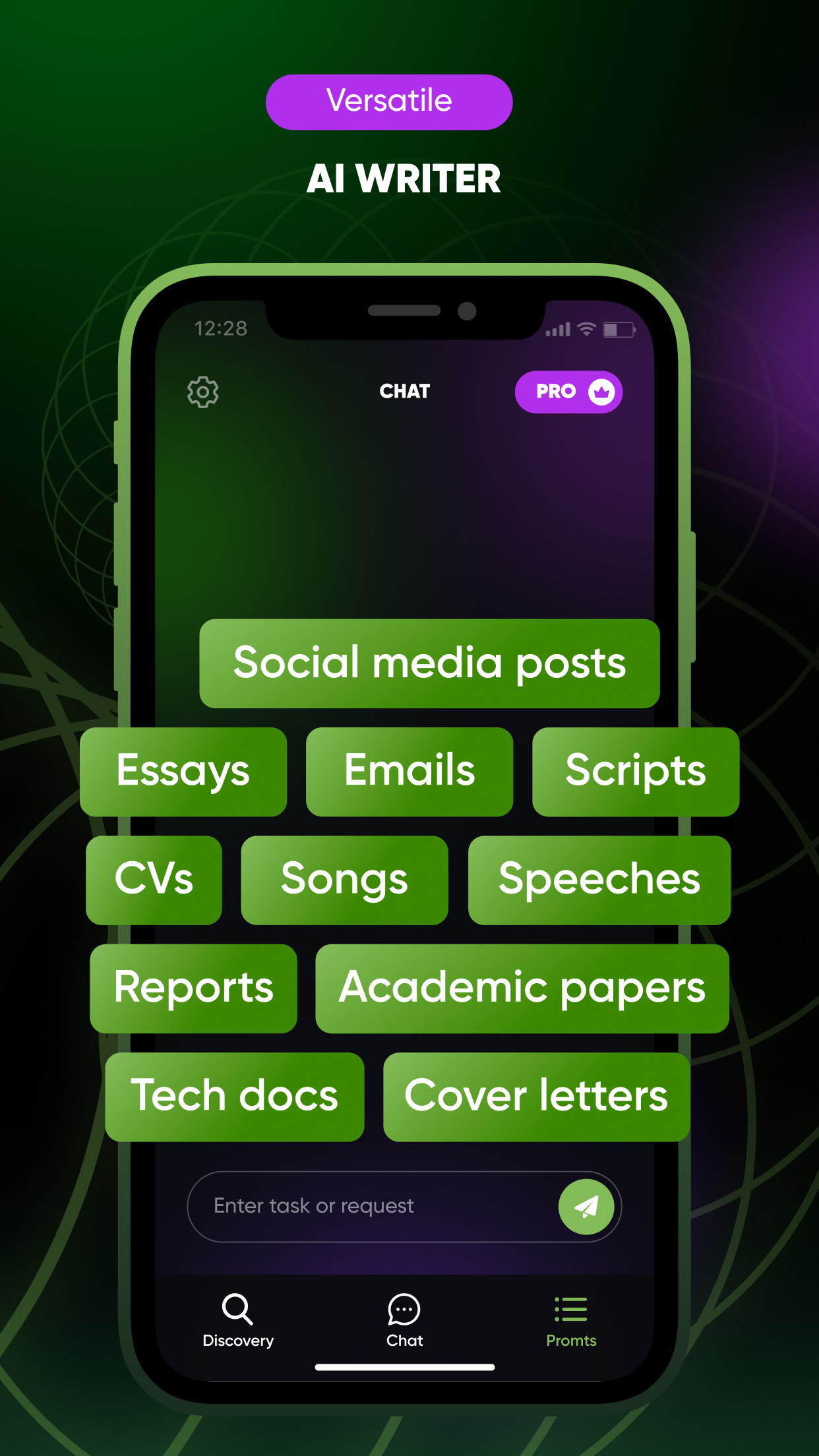Choose the Speeches suggestion
This screenshot has width=819, height=1456.
(x=599, y=879)
